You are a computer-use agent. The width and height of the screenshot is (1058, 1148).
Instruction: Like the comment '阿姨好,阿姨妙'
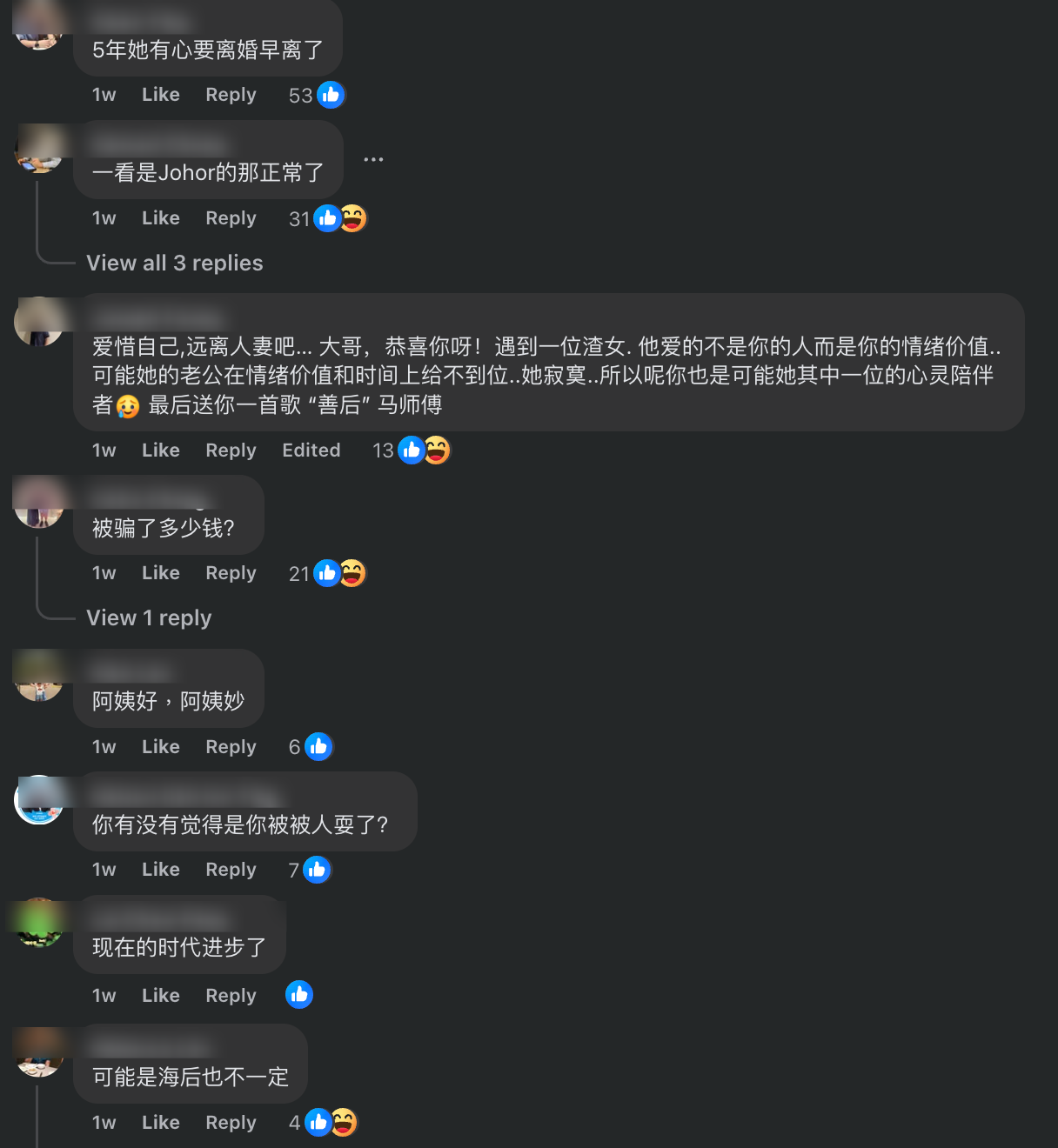point(160,747)
